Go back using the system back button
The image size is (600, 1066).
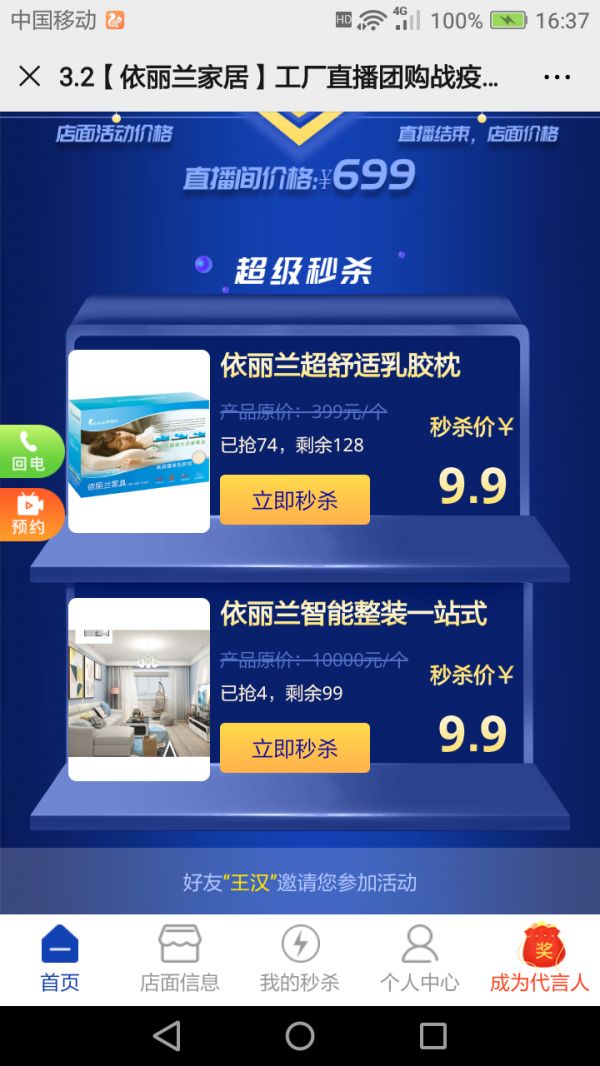[167, 1036]
